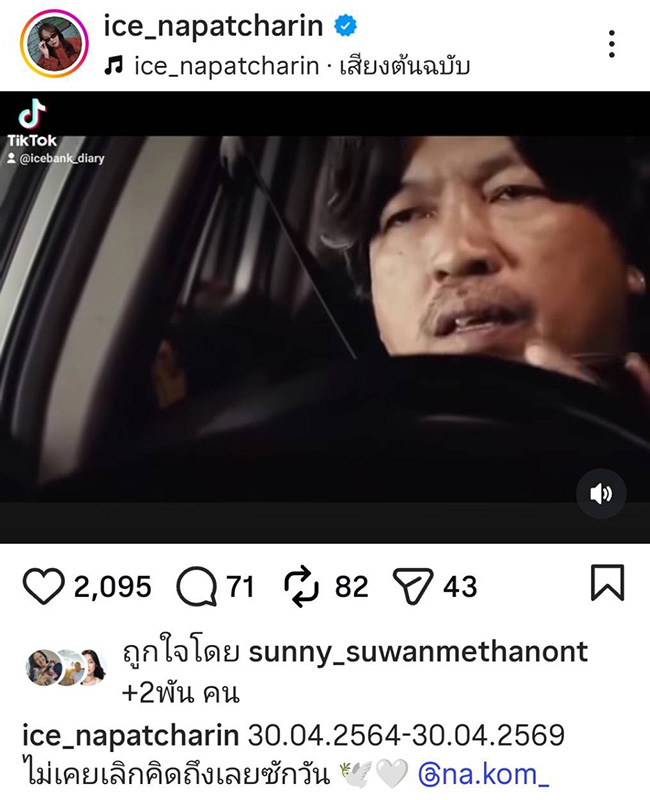
Task: Repost this video with the repost icon
Action: coord(301,586)
